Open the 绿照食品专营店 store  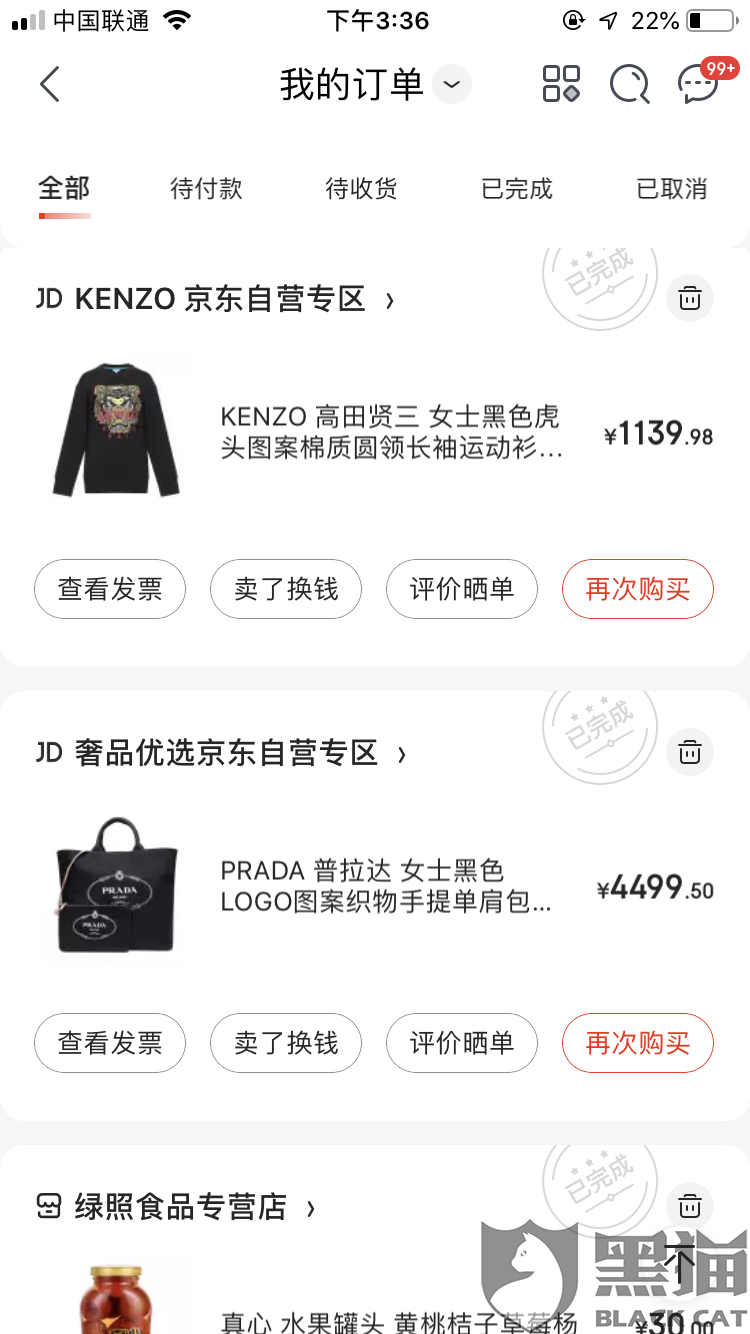pos(180,1207)
